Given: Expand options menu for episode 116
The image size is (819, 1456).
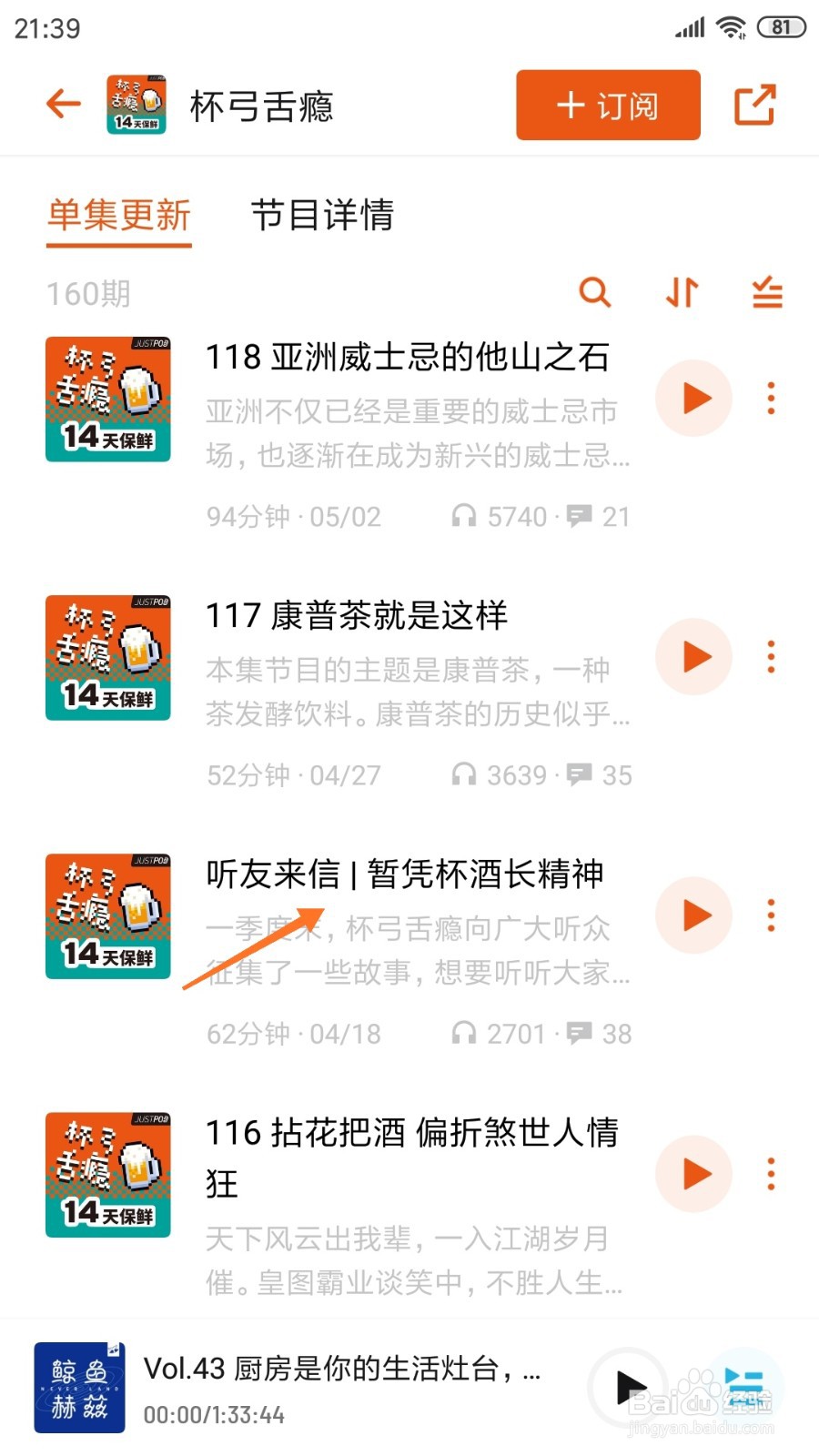Looking at the screenshot, I should 771,1175.
